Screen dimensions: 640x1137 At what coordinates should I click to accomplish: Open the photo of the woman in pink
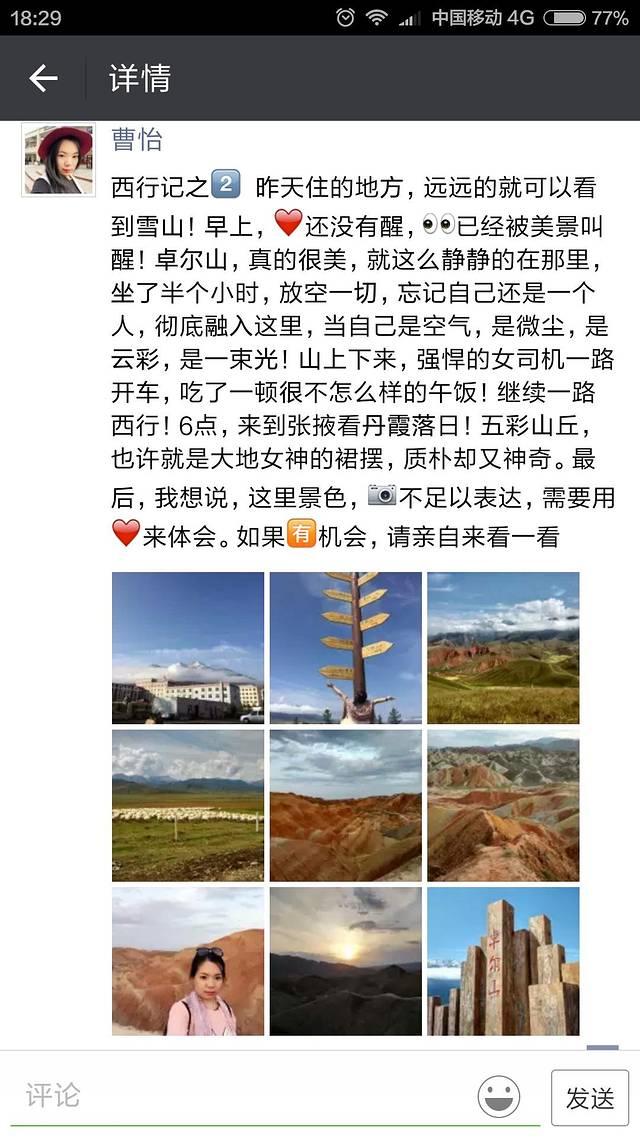188,961
